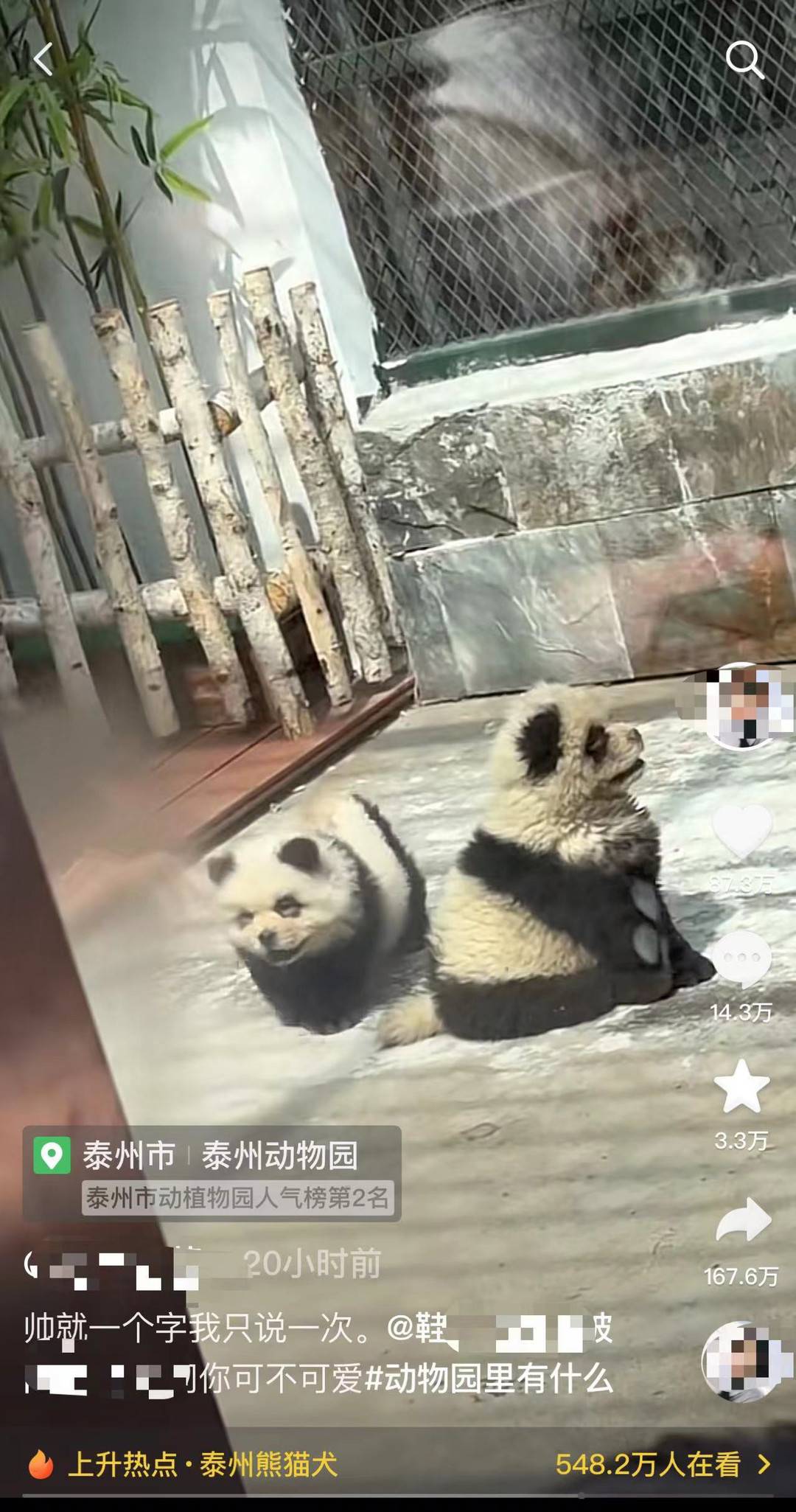This screenshot has height=1512, width=796.
Task: Open trending topic 泰州熊猫犬
Action: (x=268, y=1465)
